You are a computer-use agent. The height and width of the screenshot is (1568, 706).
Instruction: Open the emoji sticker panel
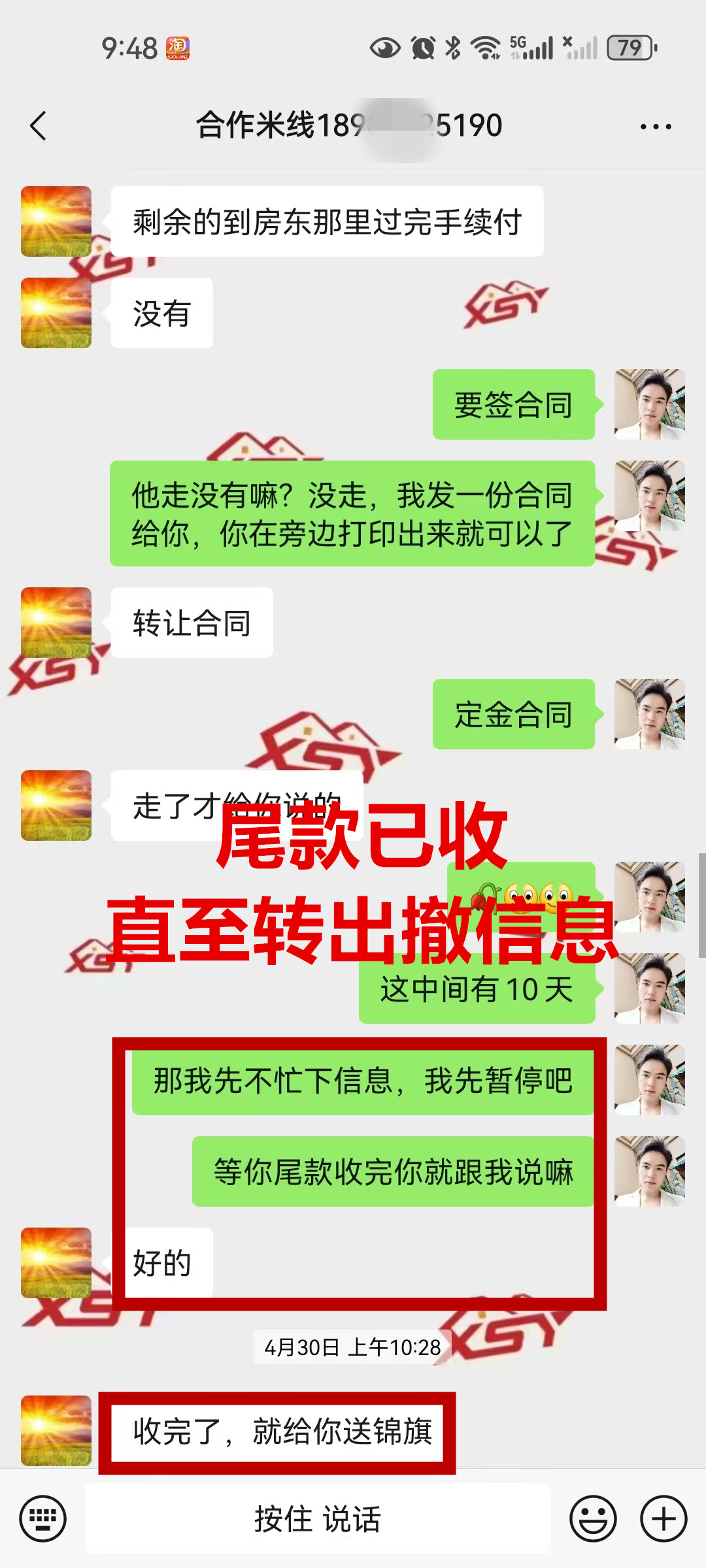pyautogui.click(x=593, y=1518)
